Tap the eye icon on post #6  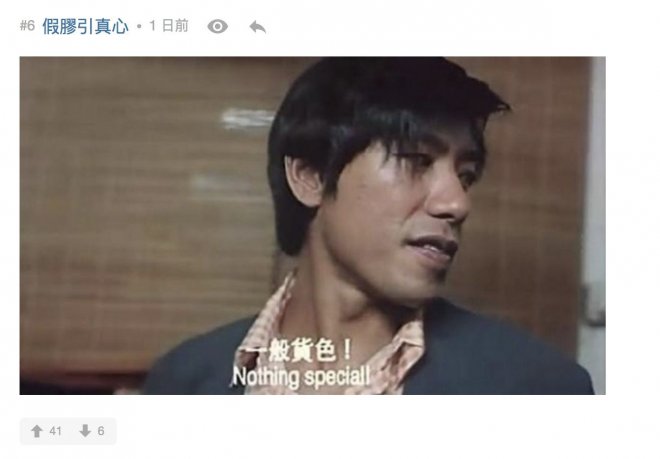[x=217, y=27]
